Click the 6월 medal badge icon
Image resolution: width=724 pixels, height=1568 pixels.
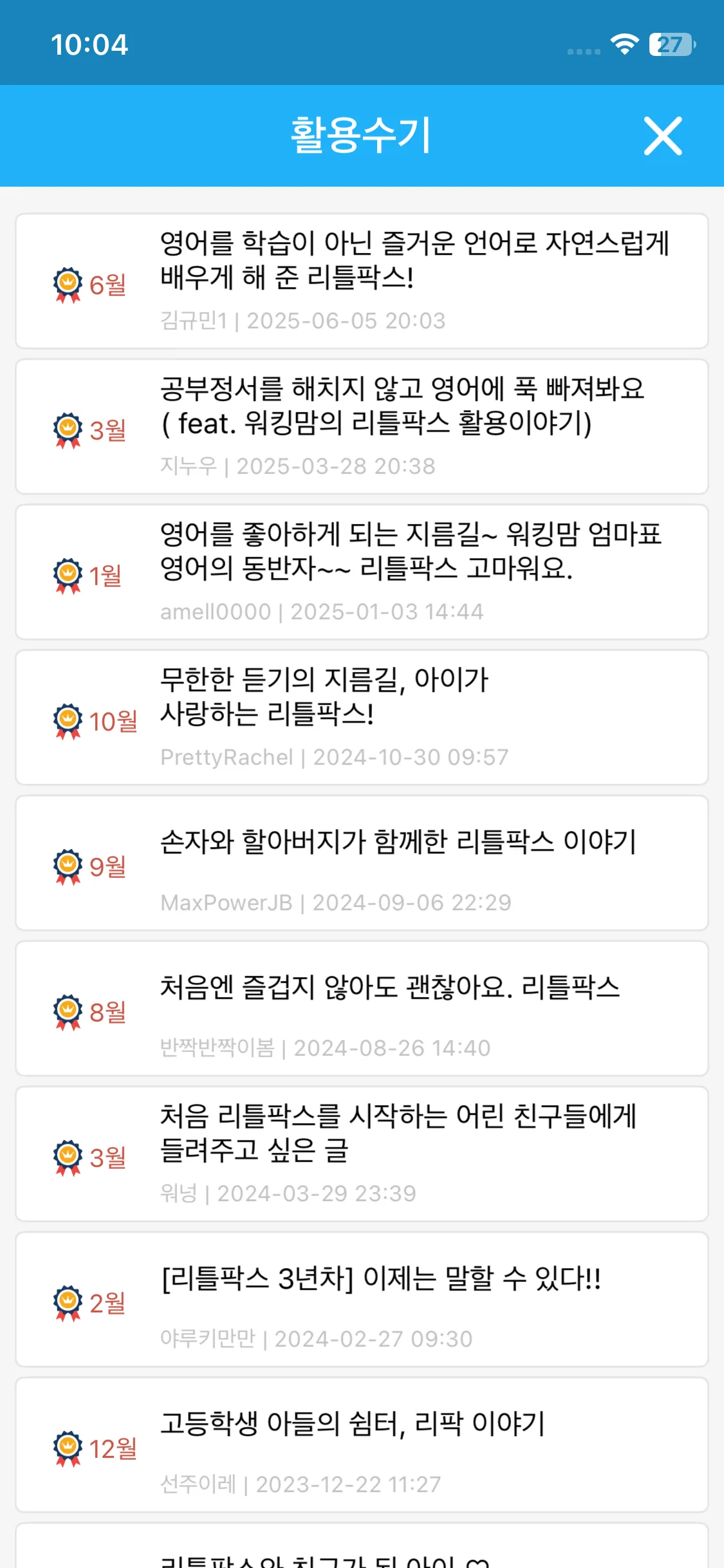pos(67,282)
